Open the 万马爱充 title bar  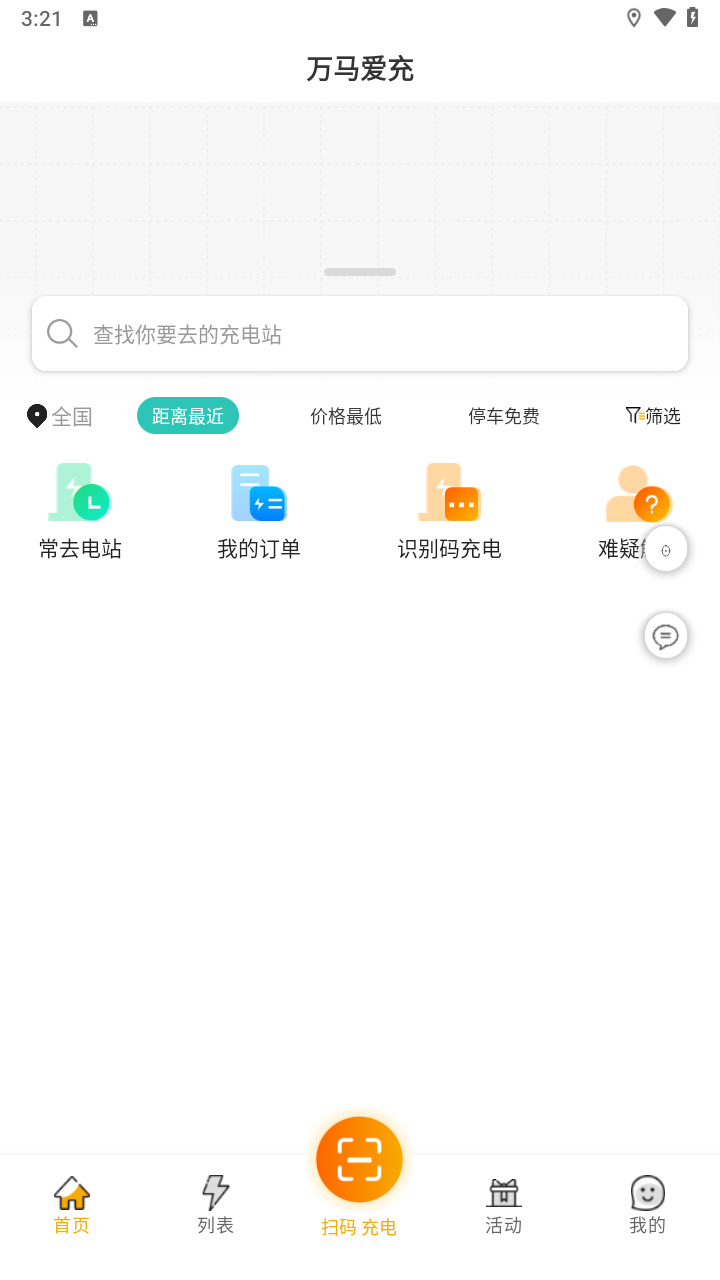359,69
